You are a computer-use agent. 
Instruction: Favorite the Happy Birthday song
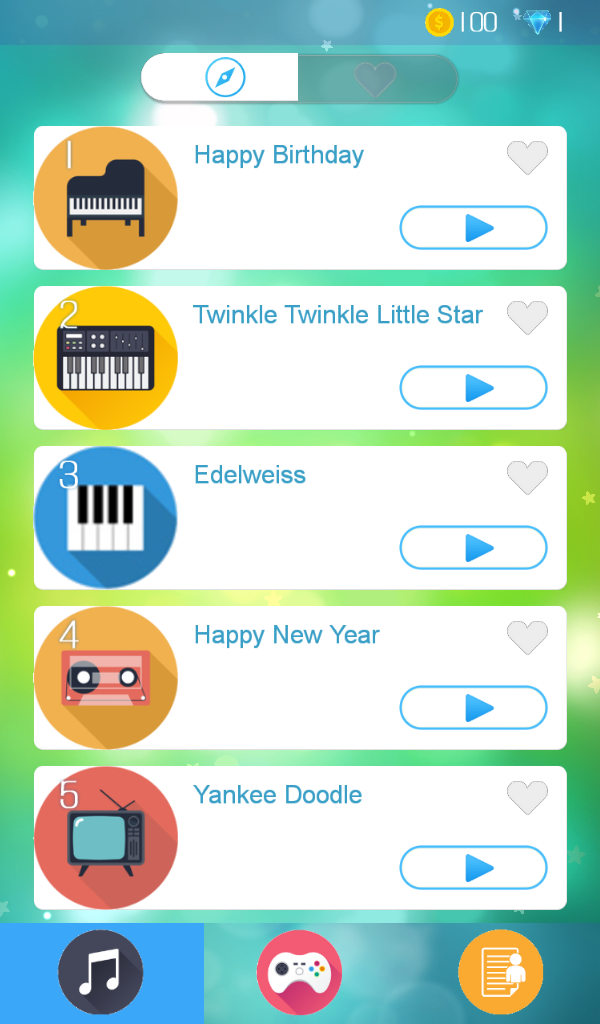coord(528,158)
